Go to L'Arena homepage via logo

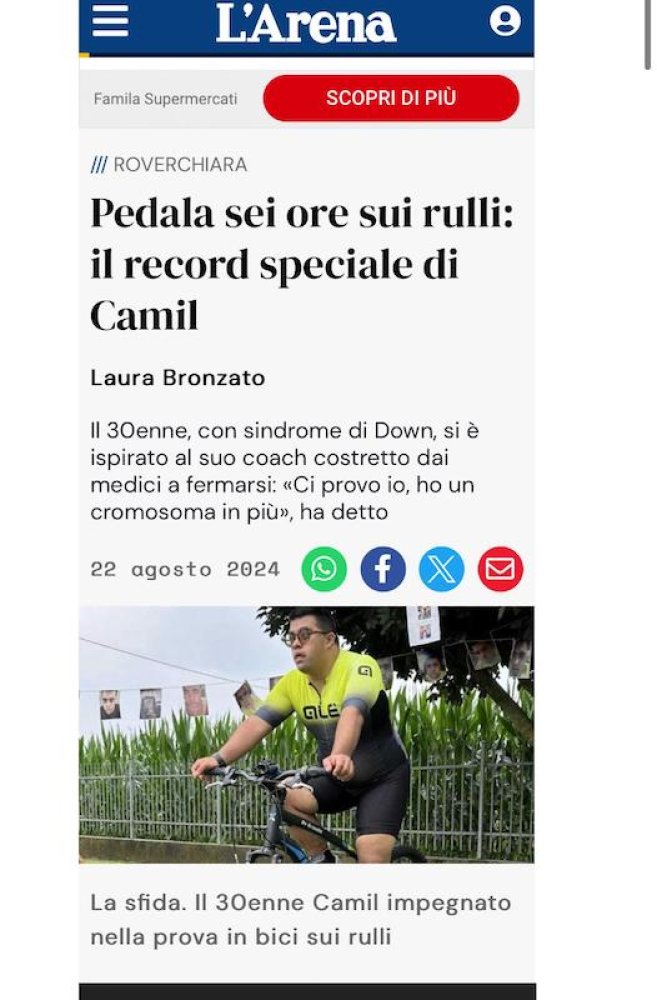click(x=306, y=23)
